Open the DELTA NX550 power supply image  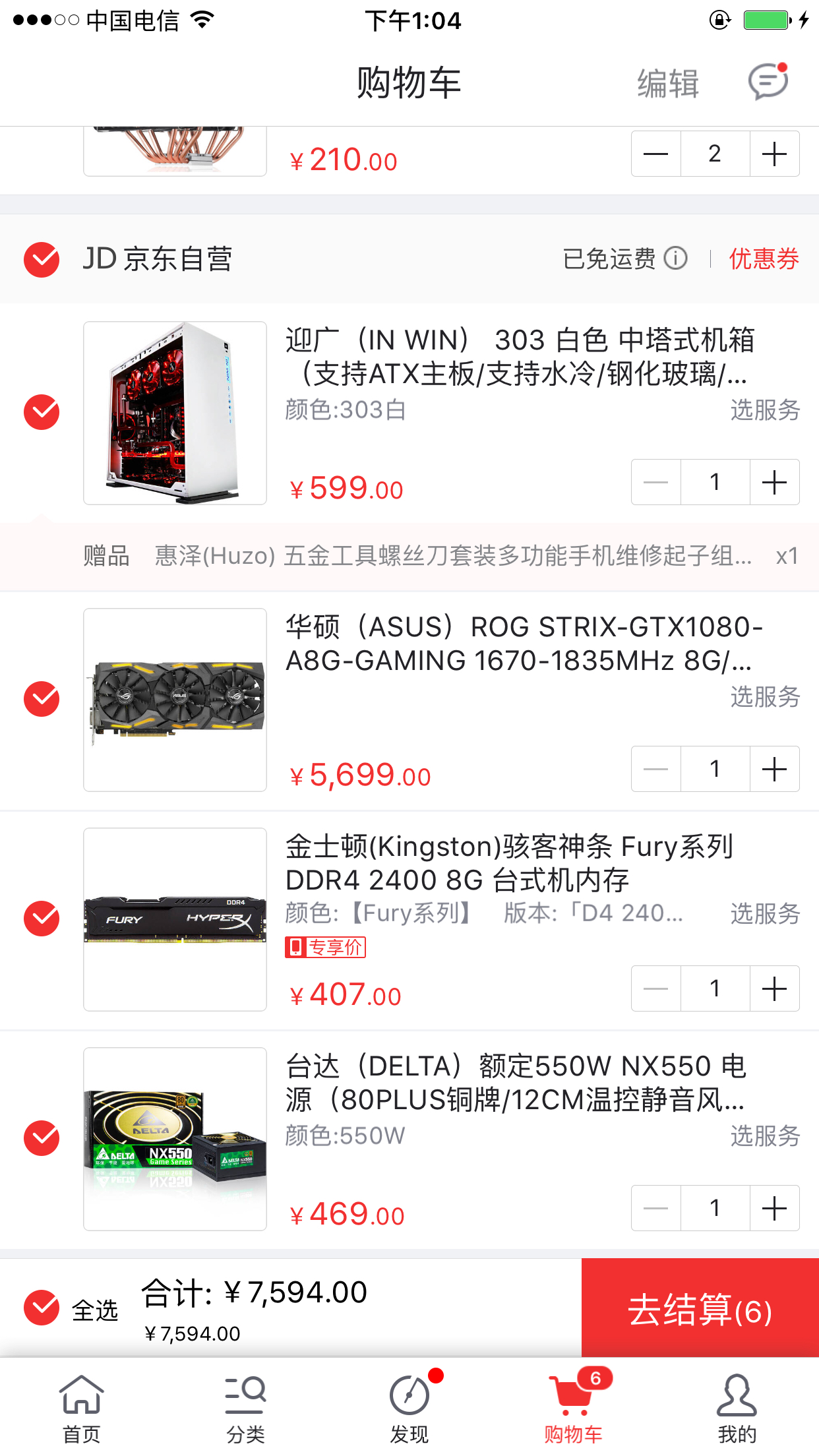(x=175, y=1138)
